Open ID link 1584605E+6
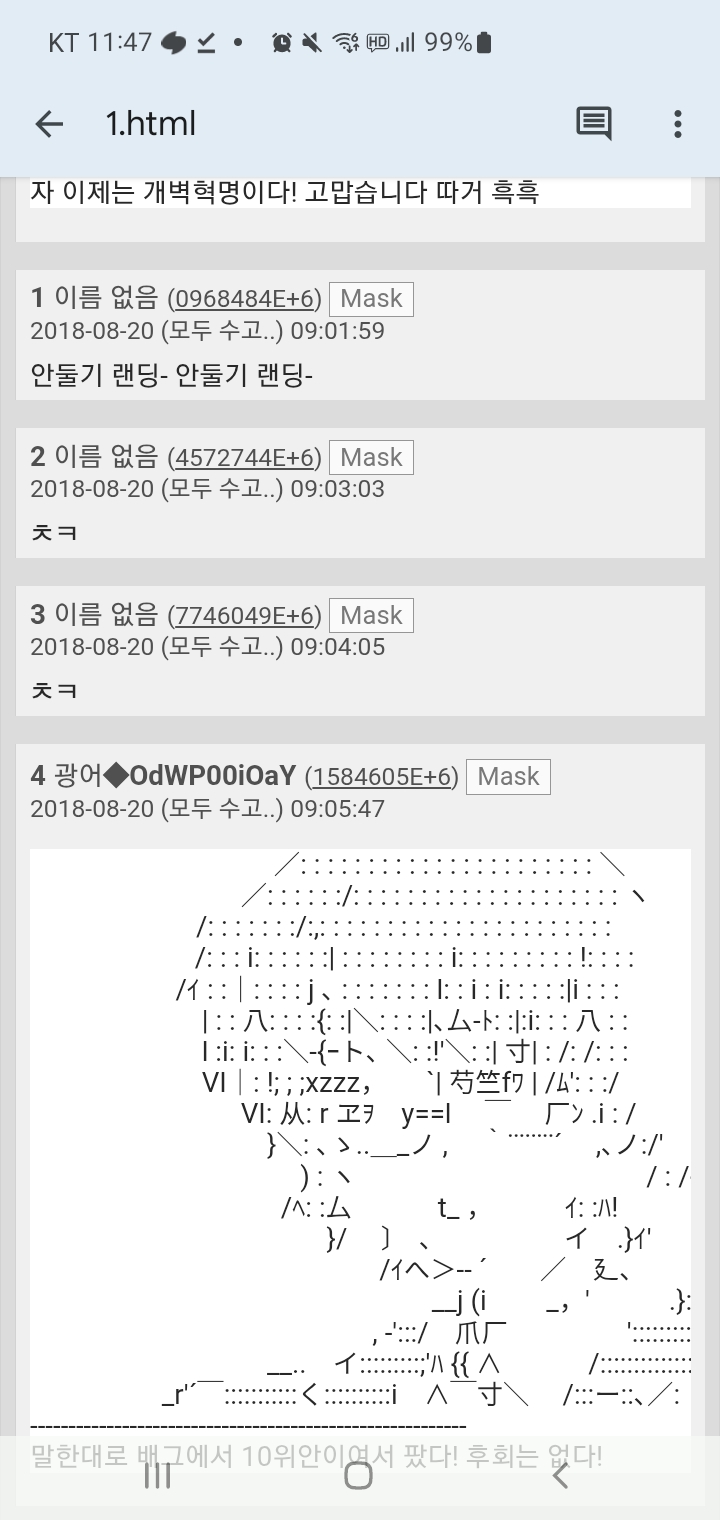 [x=383, y=777]
